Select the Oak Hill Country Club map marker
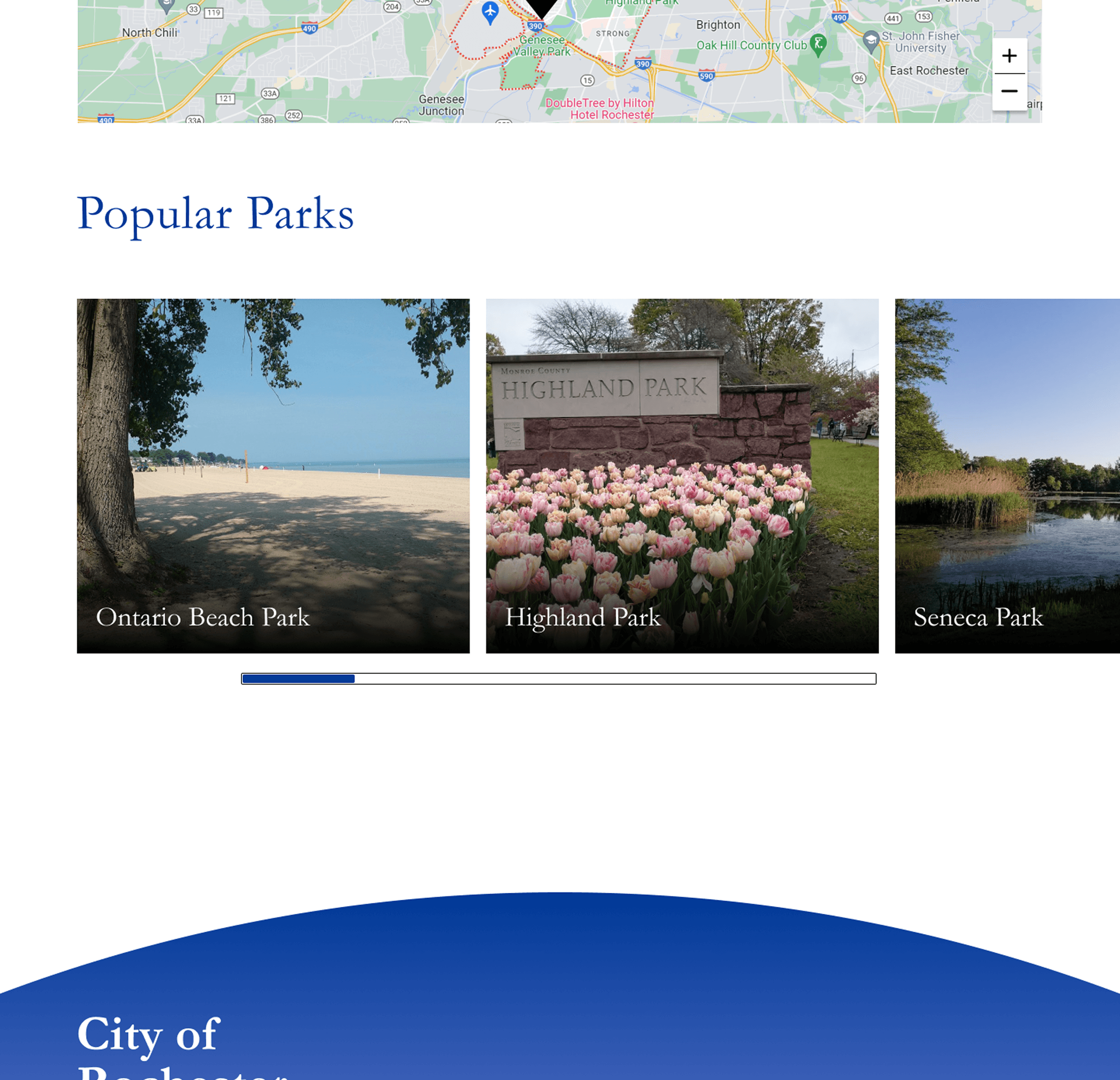Image resolution: width=1120 pixels, height=1080 pixels. pyautogui.click(x=818, y=44)
